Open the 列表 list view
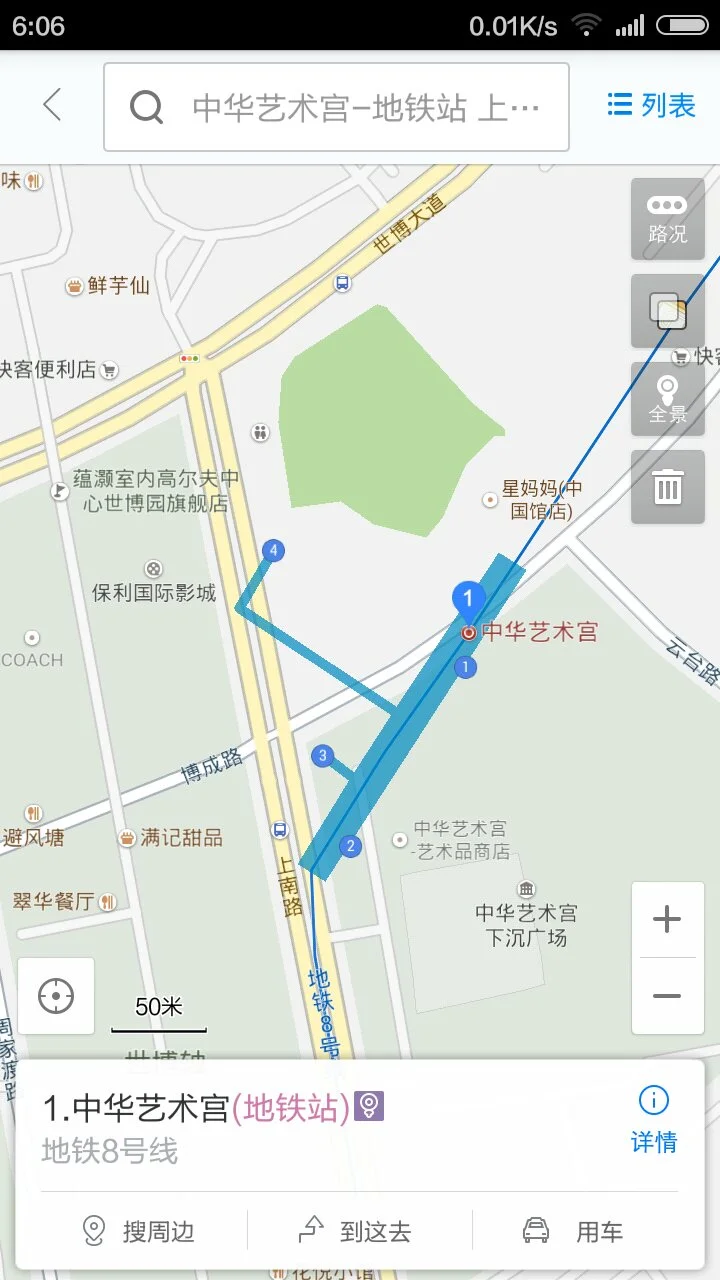720x1280 pixels. pyautogui.click(x=651, y=106)
